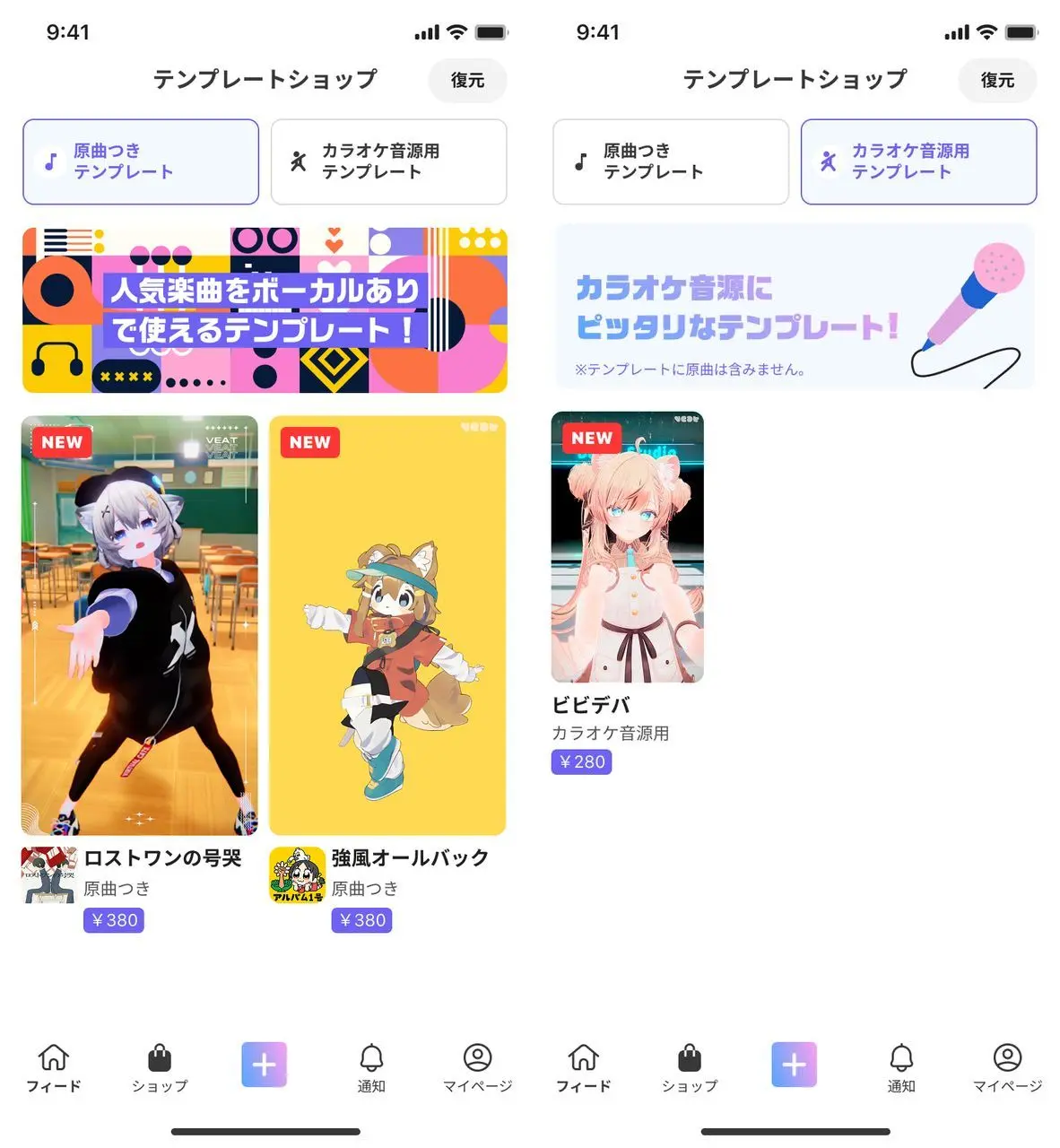Tap the music note icon on 原曲つきテンプレート
Screen dimensions: 1060x1148
tap(52, 162)
